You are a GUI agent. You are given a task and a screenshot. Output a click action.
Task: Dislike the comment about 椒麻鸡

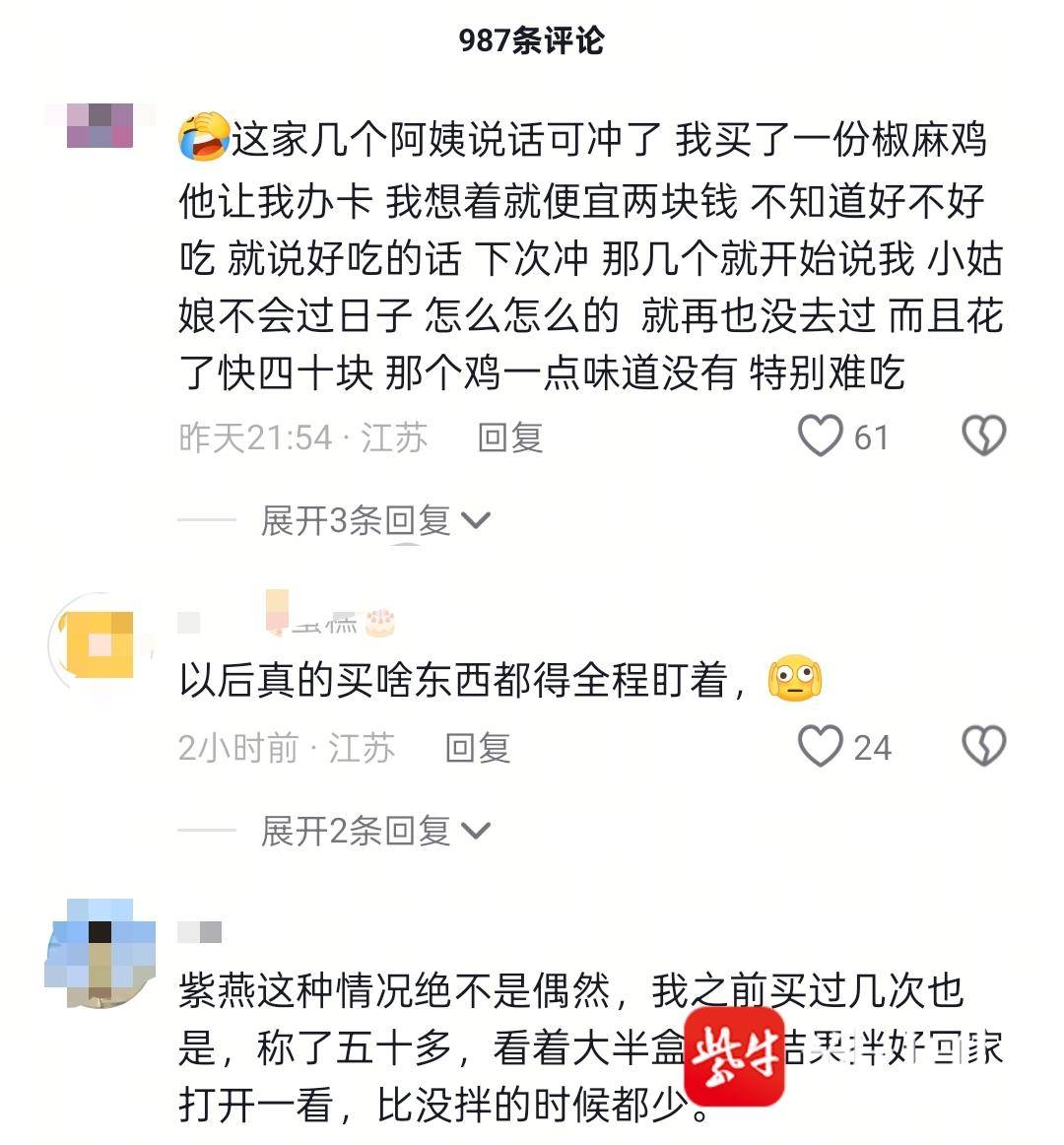[x=983, y=436]
